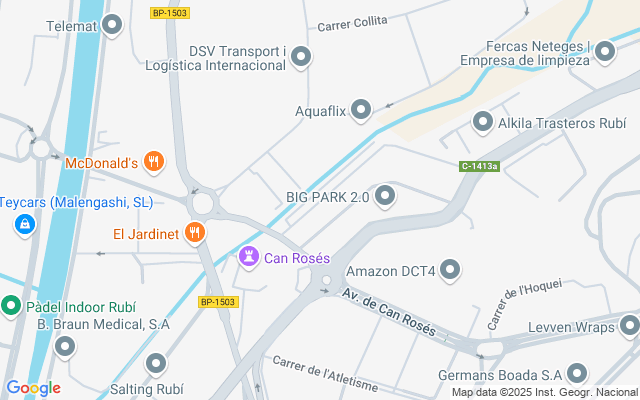Tap the Can Rosés marker

(249, 257)
